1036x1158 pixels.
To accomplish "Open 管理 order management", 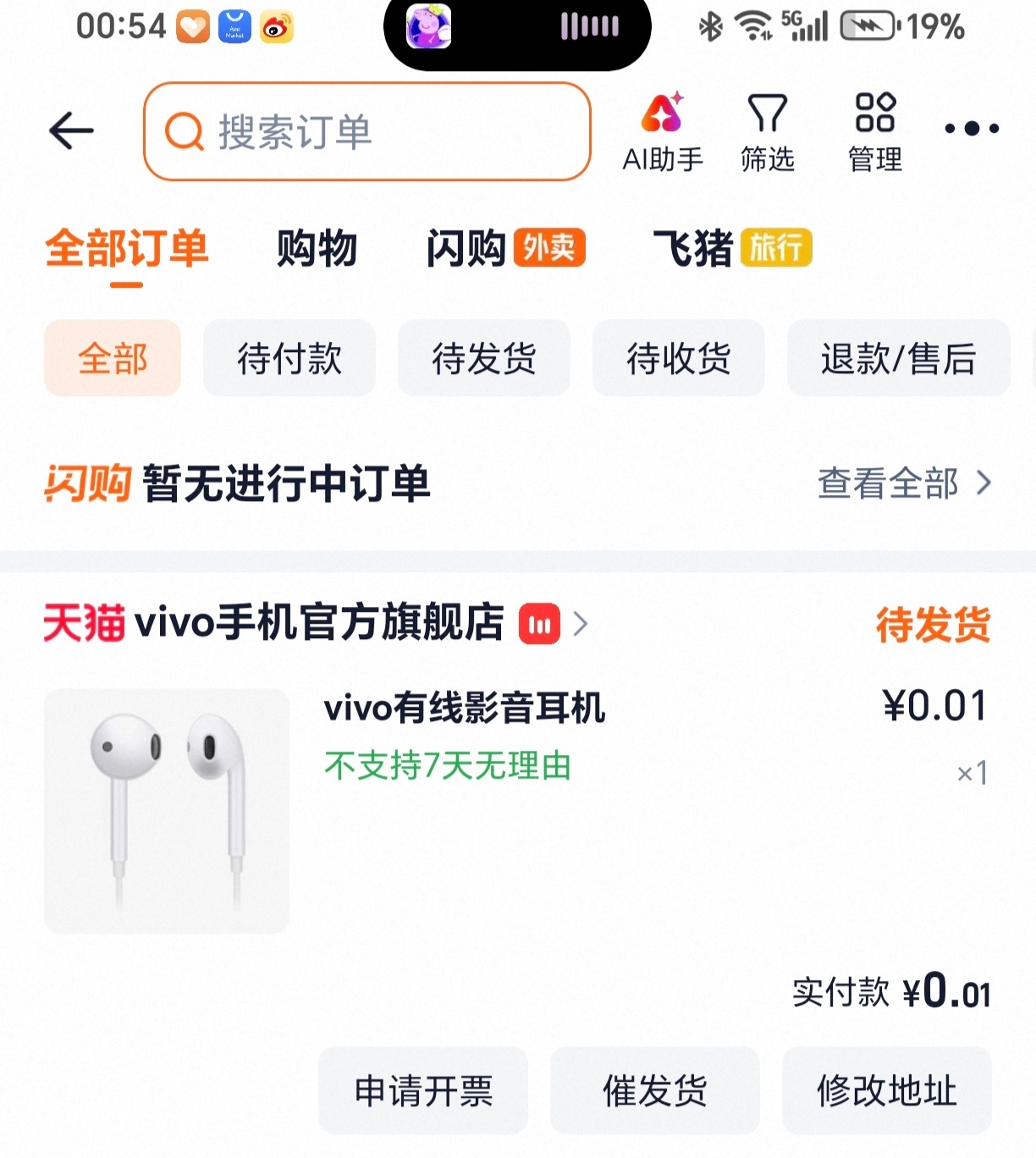I will coord(875,133).
